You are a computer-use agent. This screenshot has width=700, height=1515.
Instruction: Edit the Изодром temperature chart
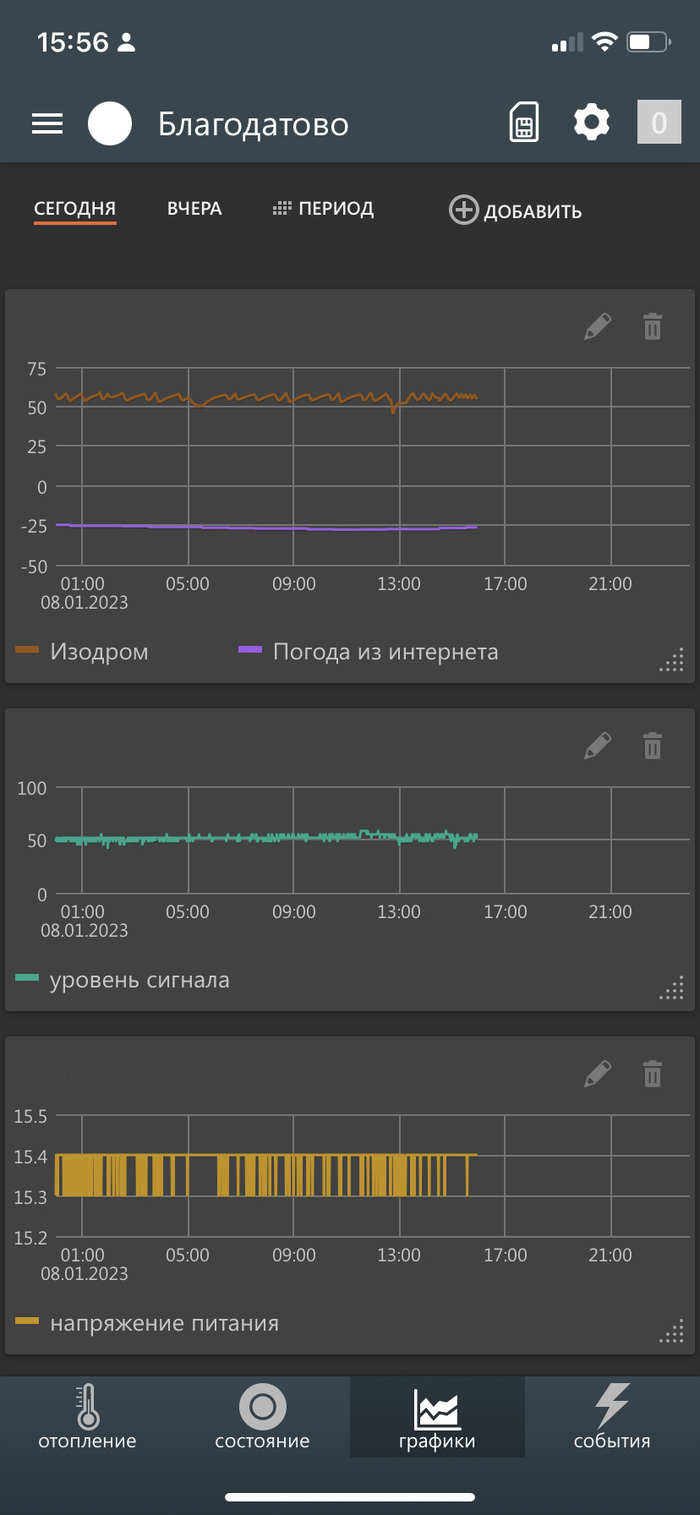(x=597, y=327)
